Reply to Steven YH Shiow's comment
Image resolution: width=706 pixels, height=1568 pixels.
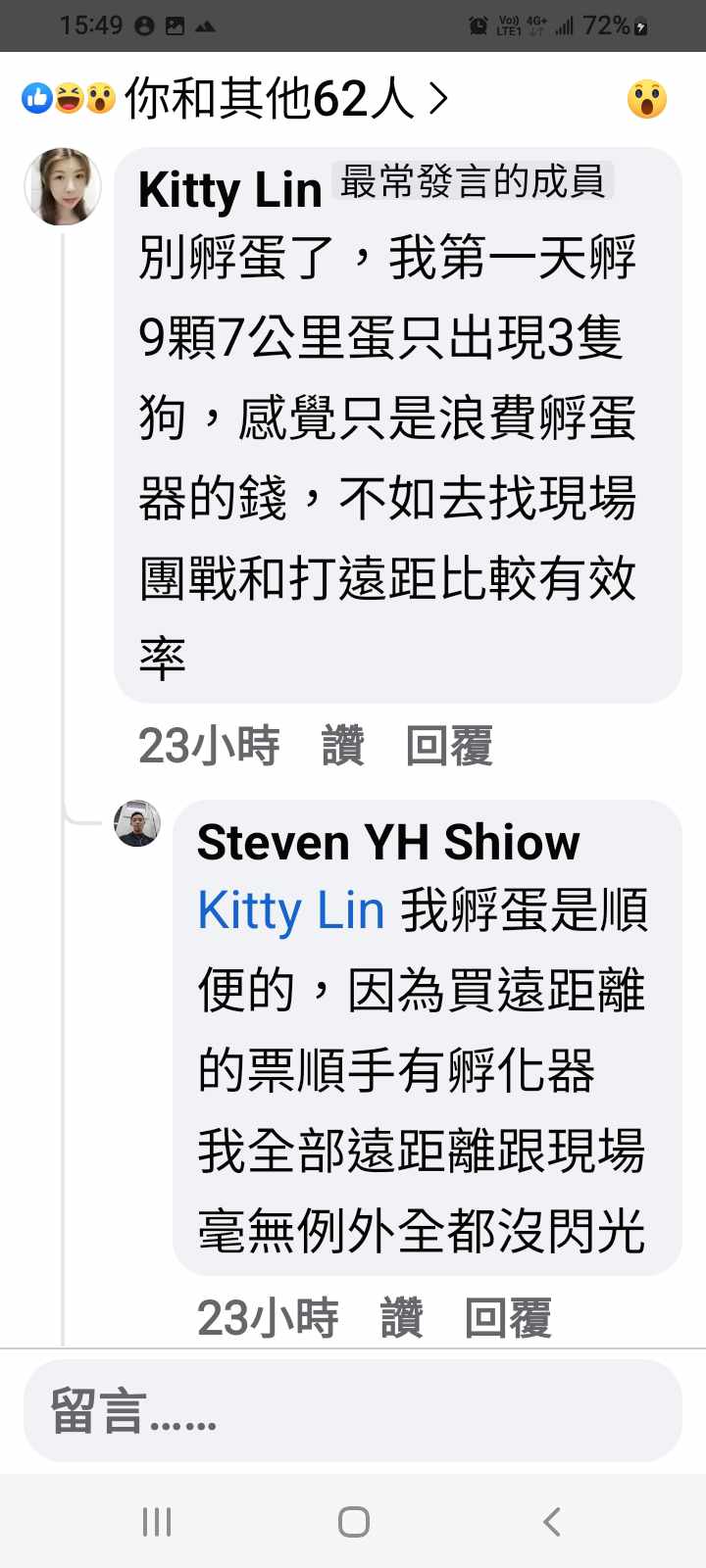coord(508,1318)
